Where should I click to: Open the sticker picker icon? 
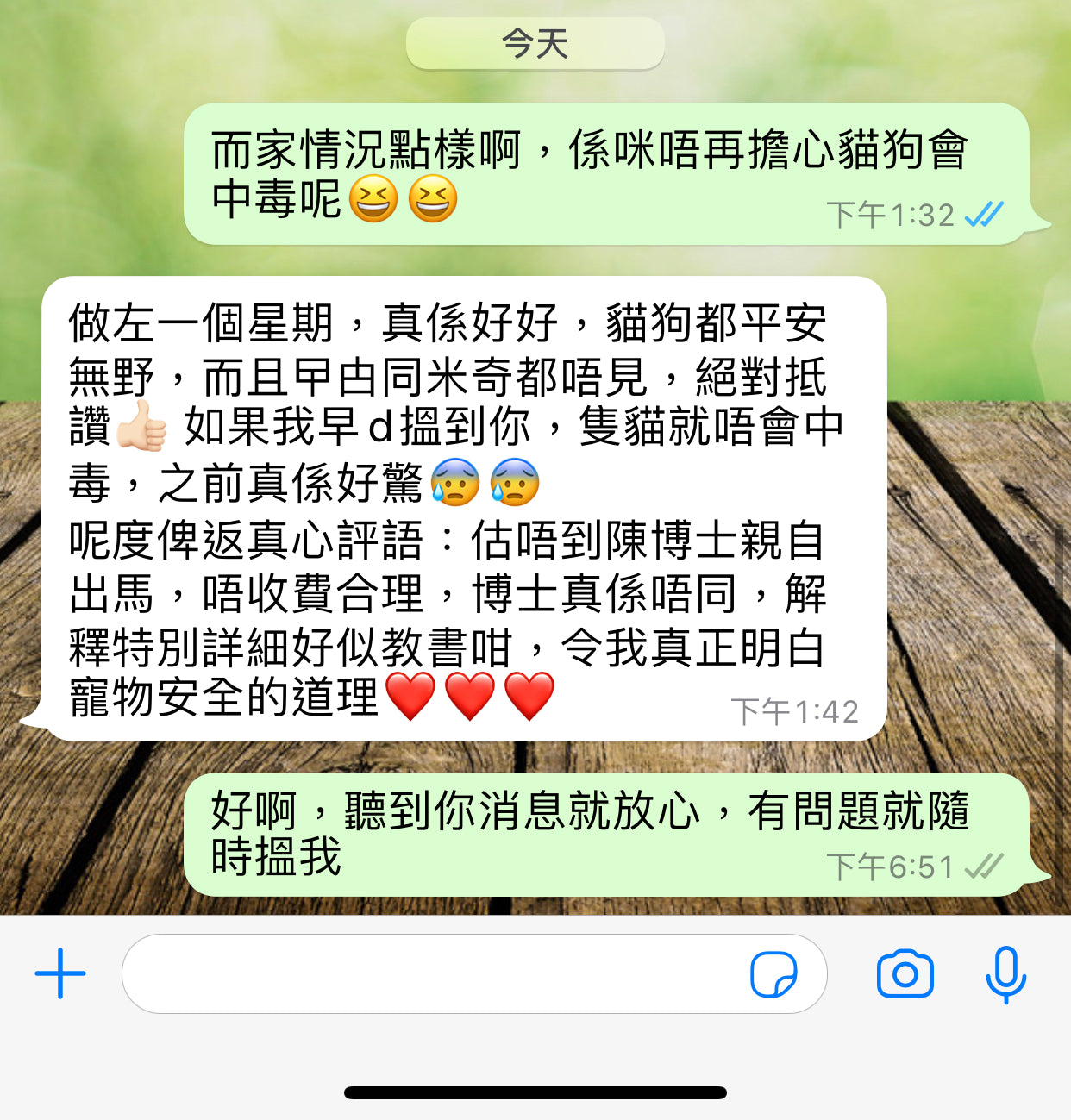point(773,974)
